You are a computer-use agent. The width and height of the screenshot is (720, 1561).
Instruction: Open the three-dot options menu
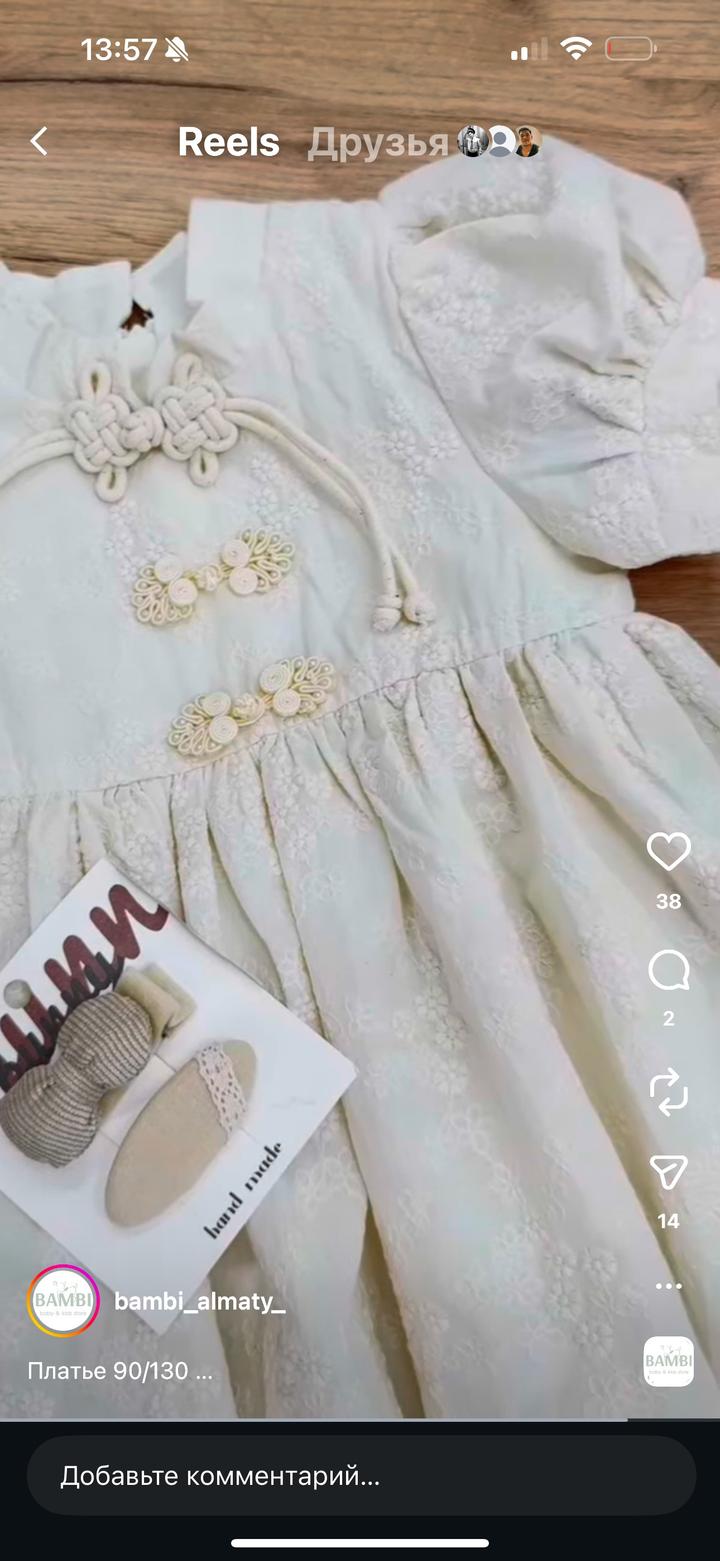668,1286
